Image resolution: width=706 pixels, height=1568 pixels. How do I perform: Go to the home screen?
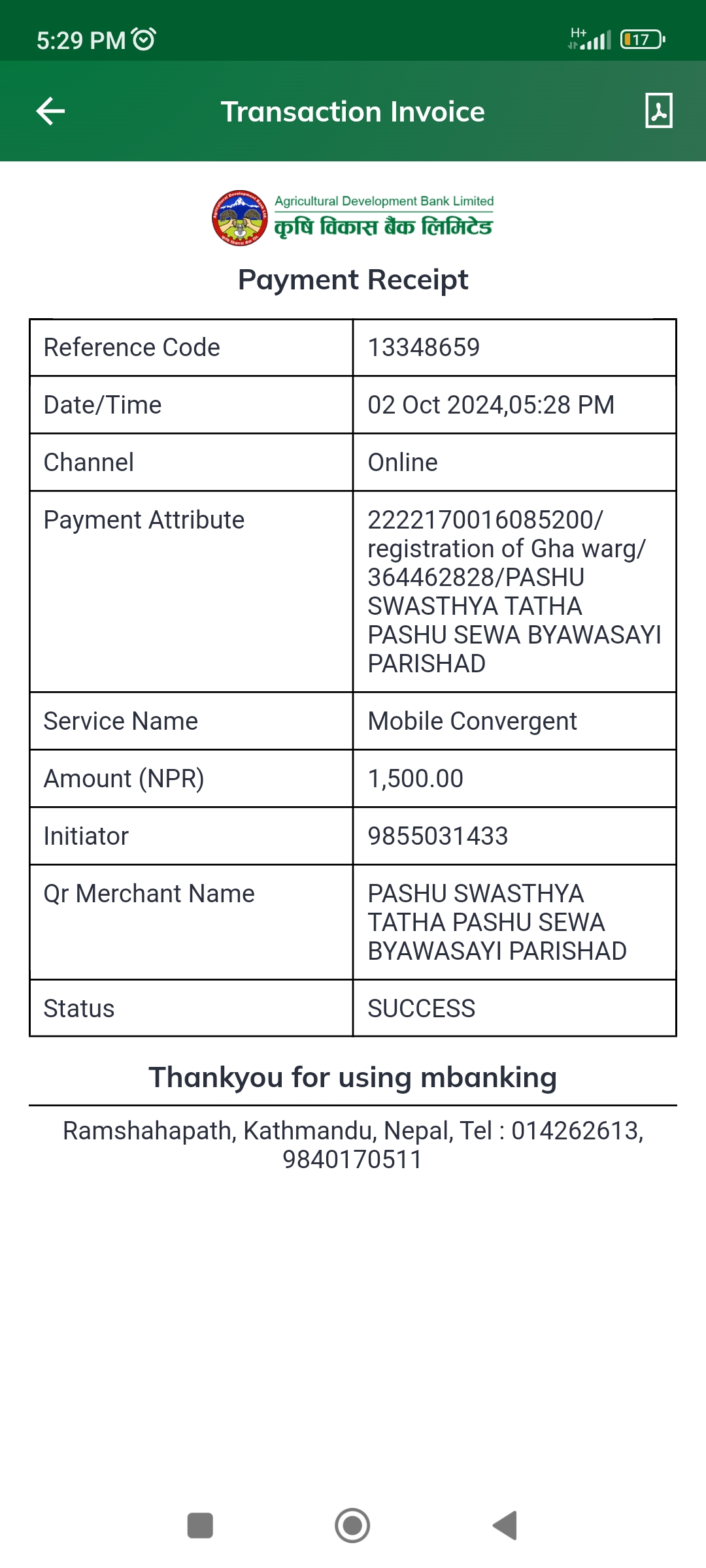[352, 1526]
